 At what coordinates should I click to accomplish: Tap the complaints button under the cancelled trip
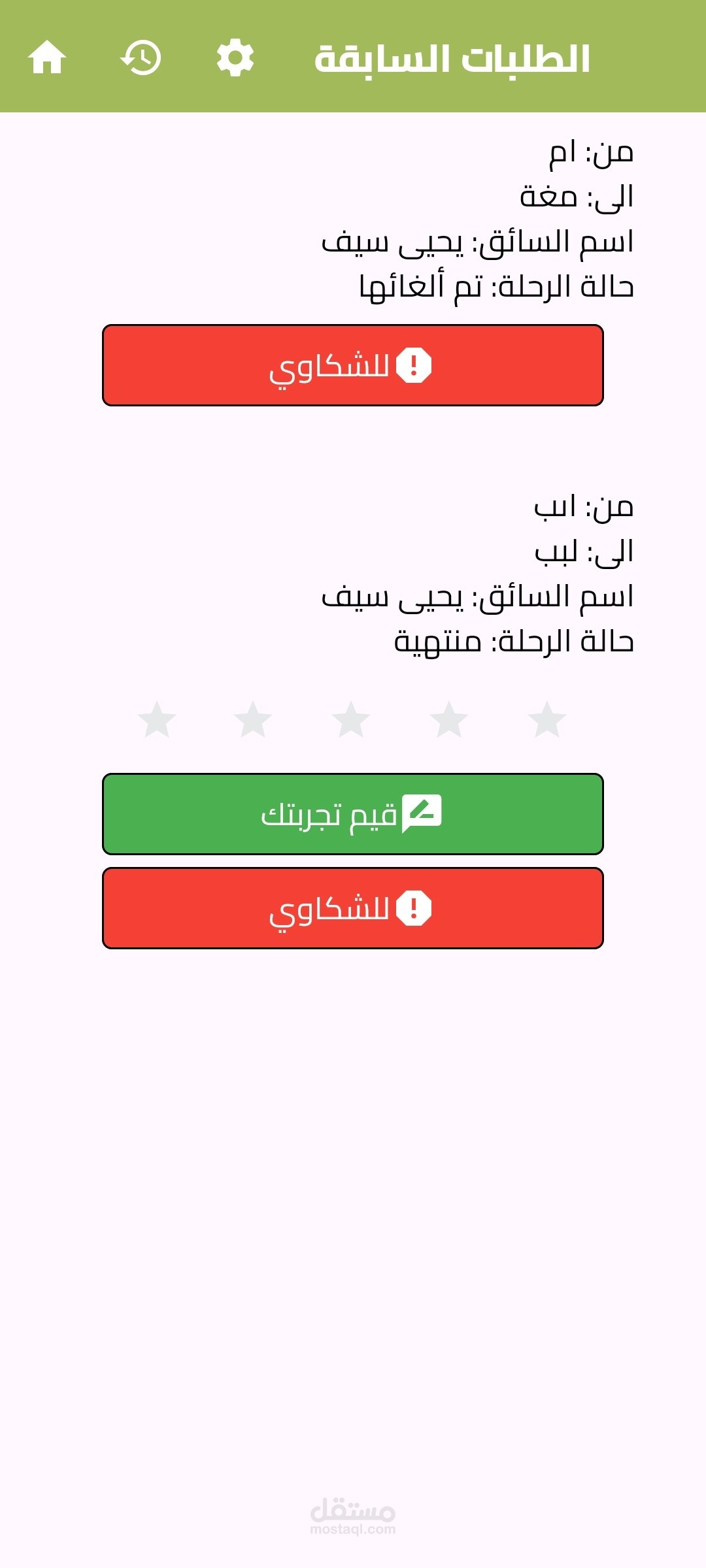353,365
